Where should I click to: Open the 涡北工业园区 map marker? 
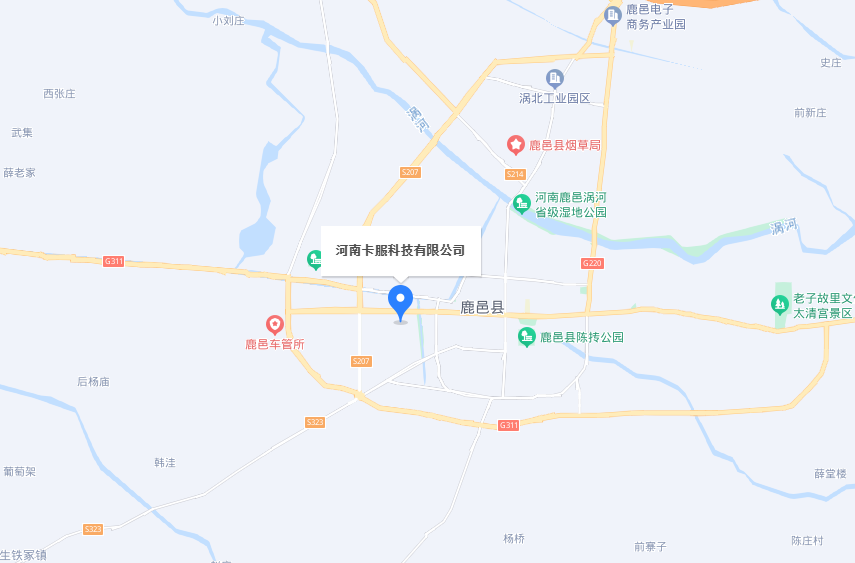(555, 78)
